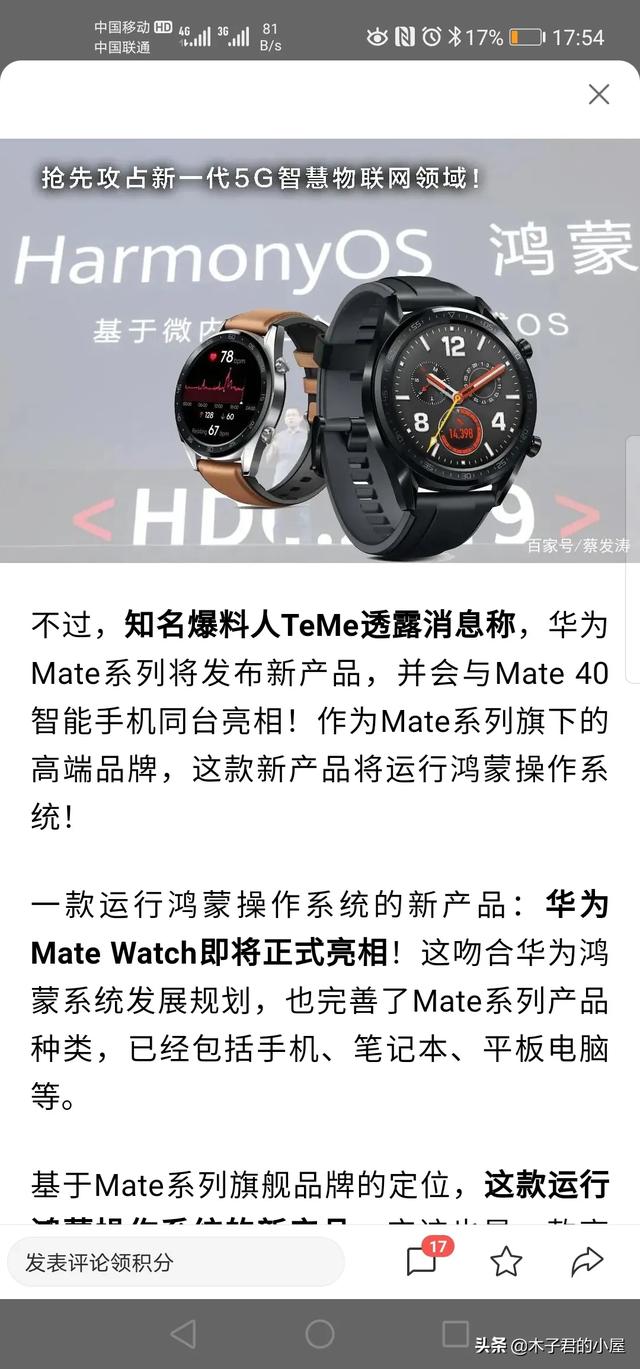Open the HarmonyOS watch image
640x1369 pixels.
tap(320, 350)
